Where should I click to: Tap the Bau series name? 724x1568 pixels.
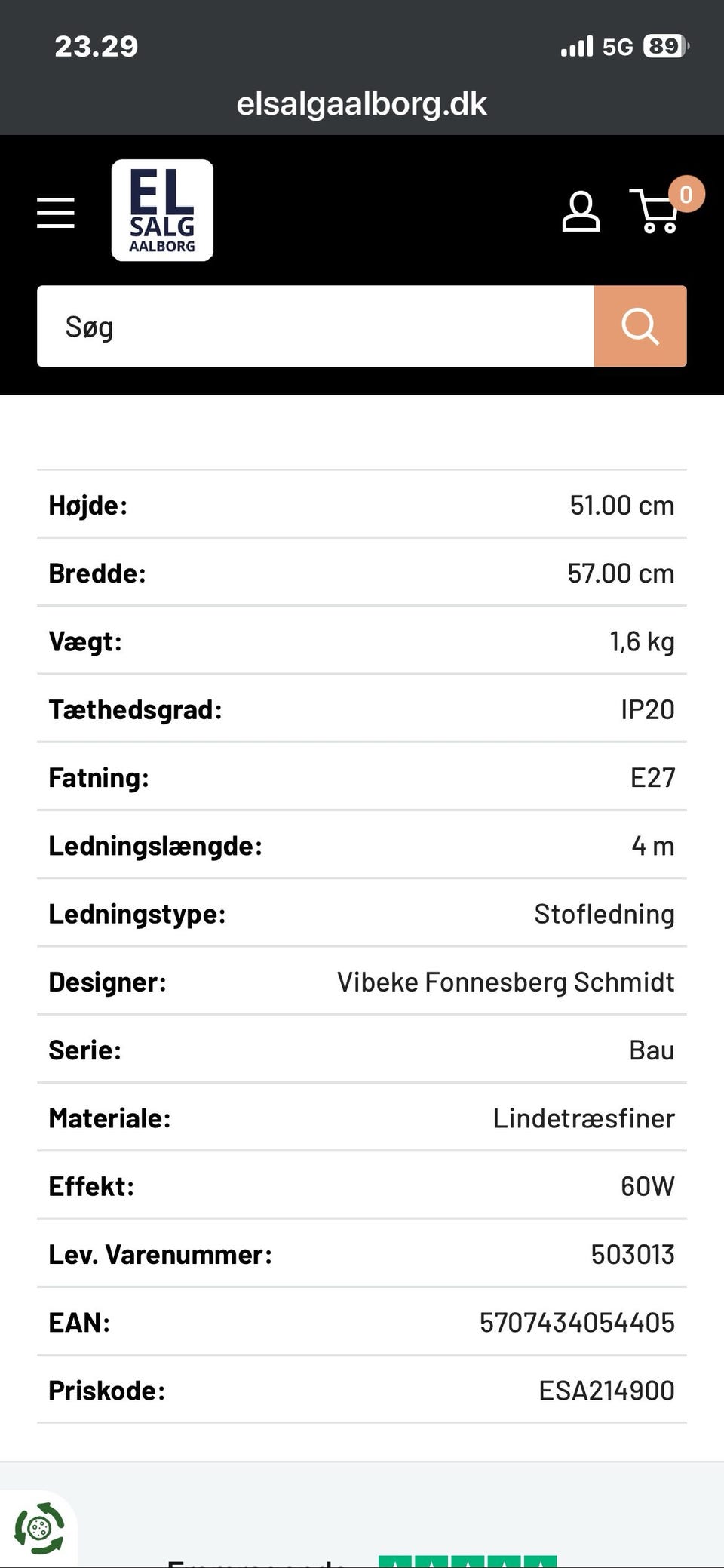[x=652, y=1049]
